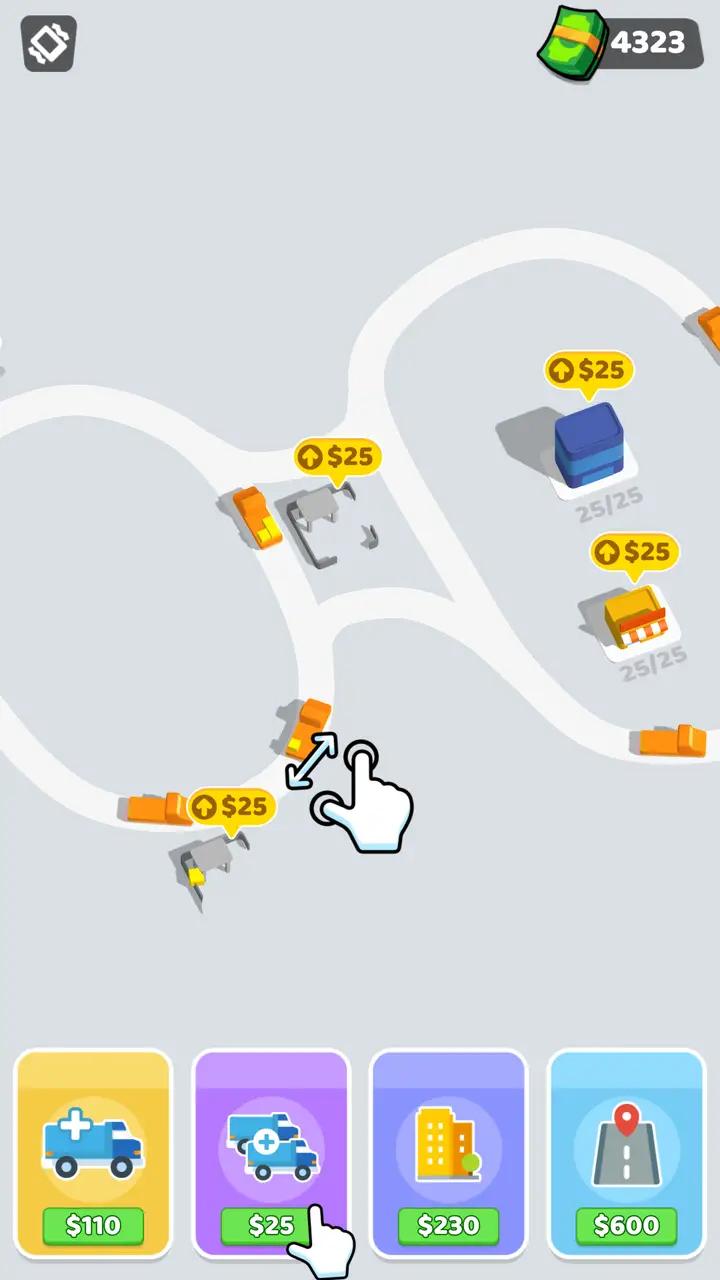Buy a new ambulance for $110
Viewport: 720px width, 1280px height.
coord(93,1152)
